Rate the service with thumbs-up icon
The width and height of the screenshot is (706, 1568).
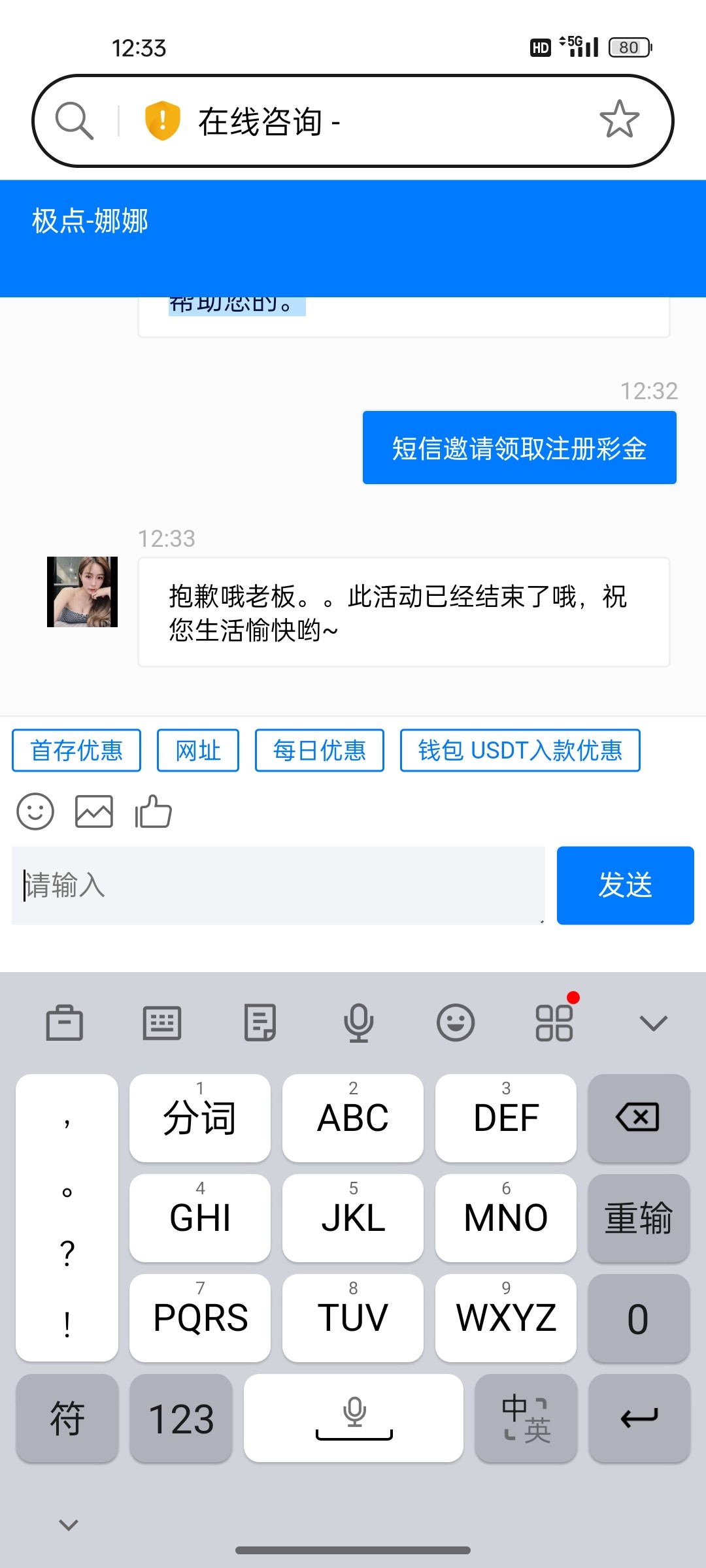click(x=153, y=811)
